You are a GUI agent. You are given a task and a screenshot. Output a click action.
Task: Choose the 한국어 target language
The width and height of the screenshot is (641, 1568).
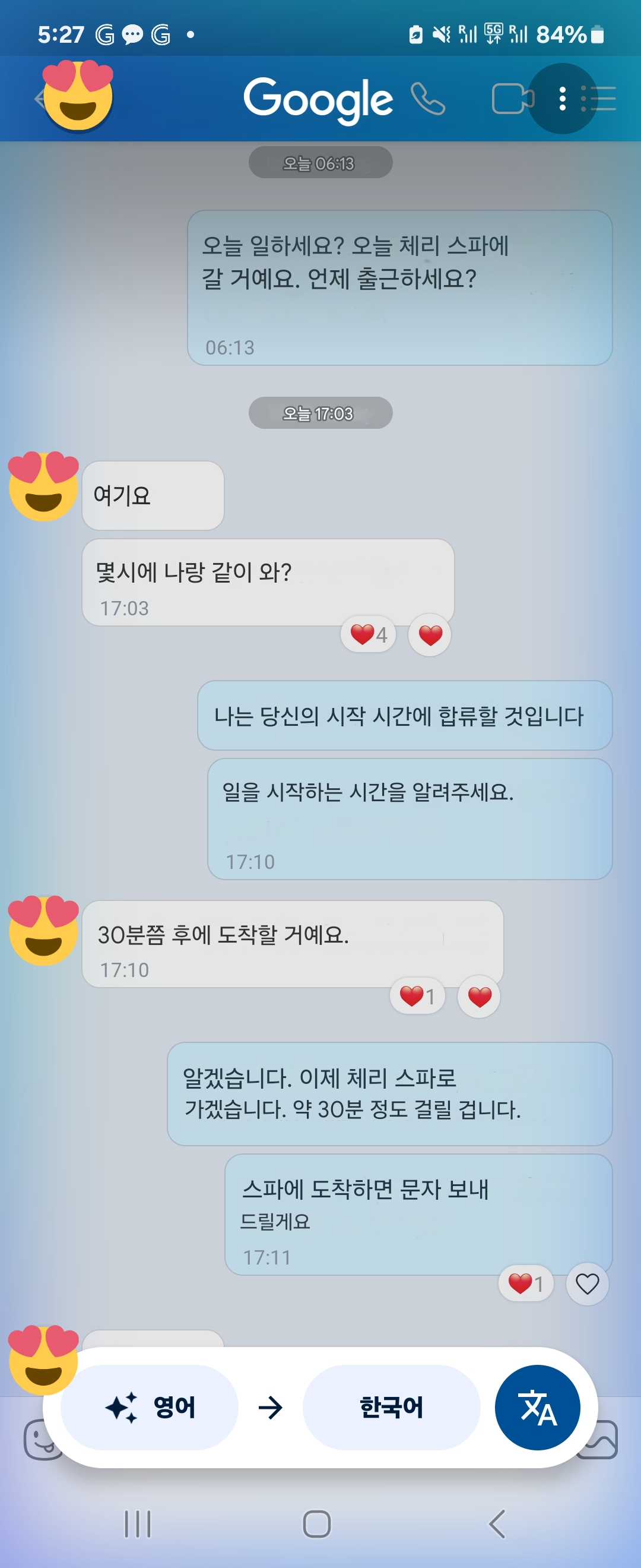click(391, 1407)
